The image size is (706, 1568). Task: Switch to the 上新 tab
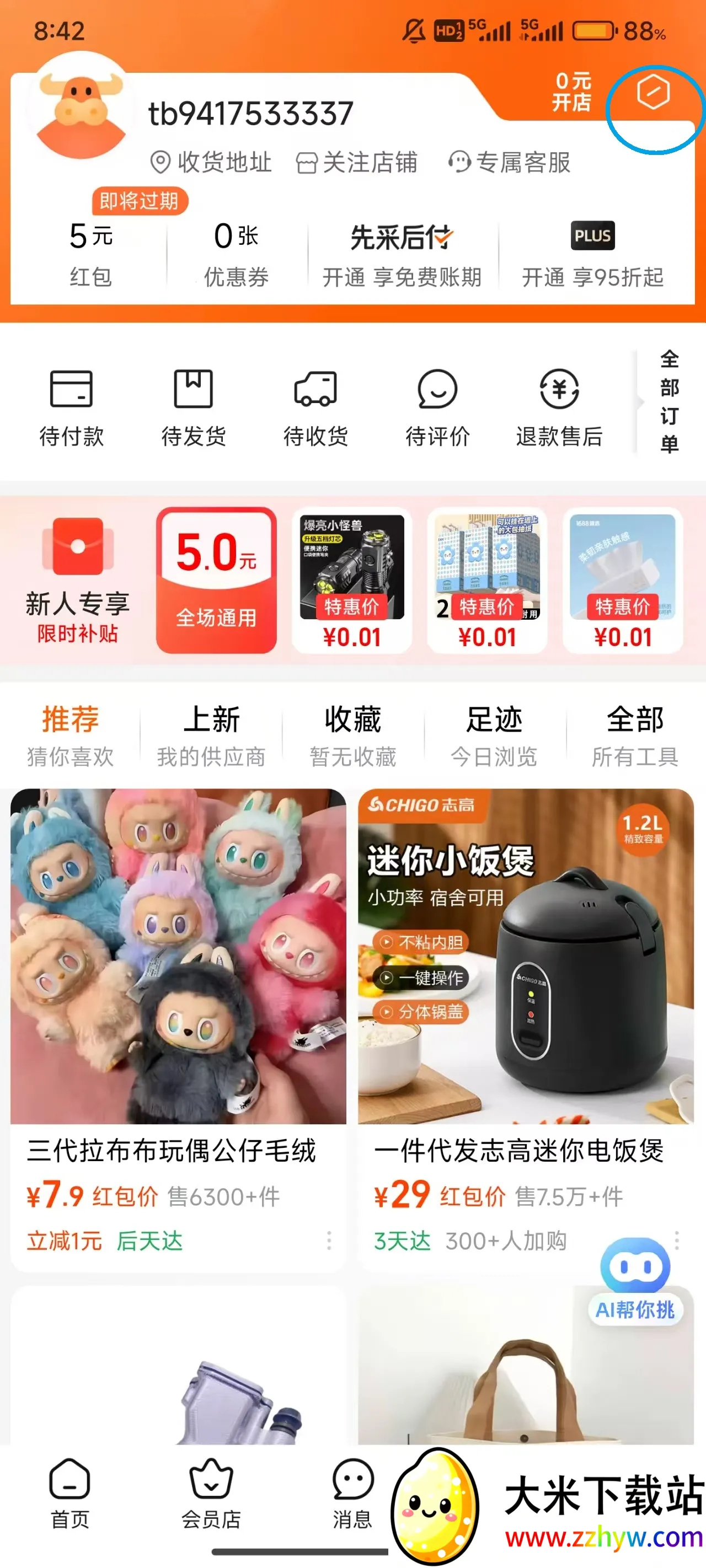(211, 735)
